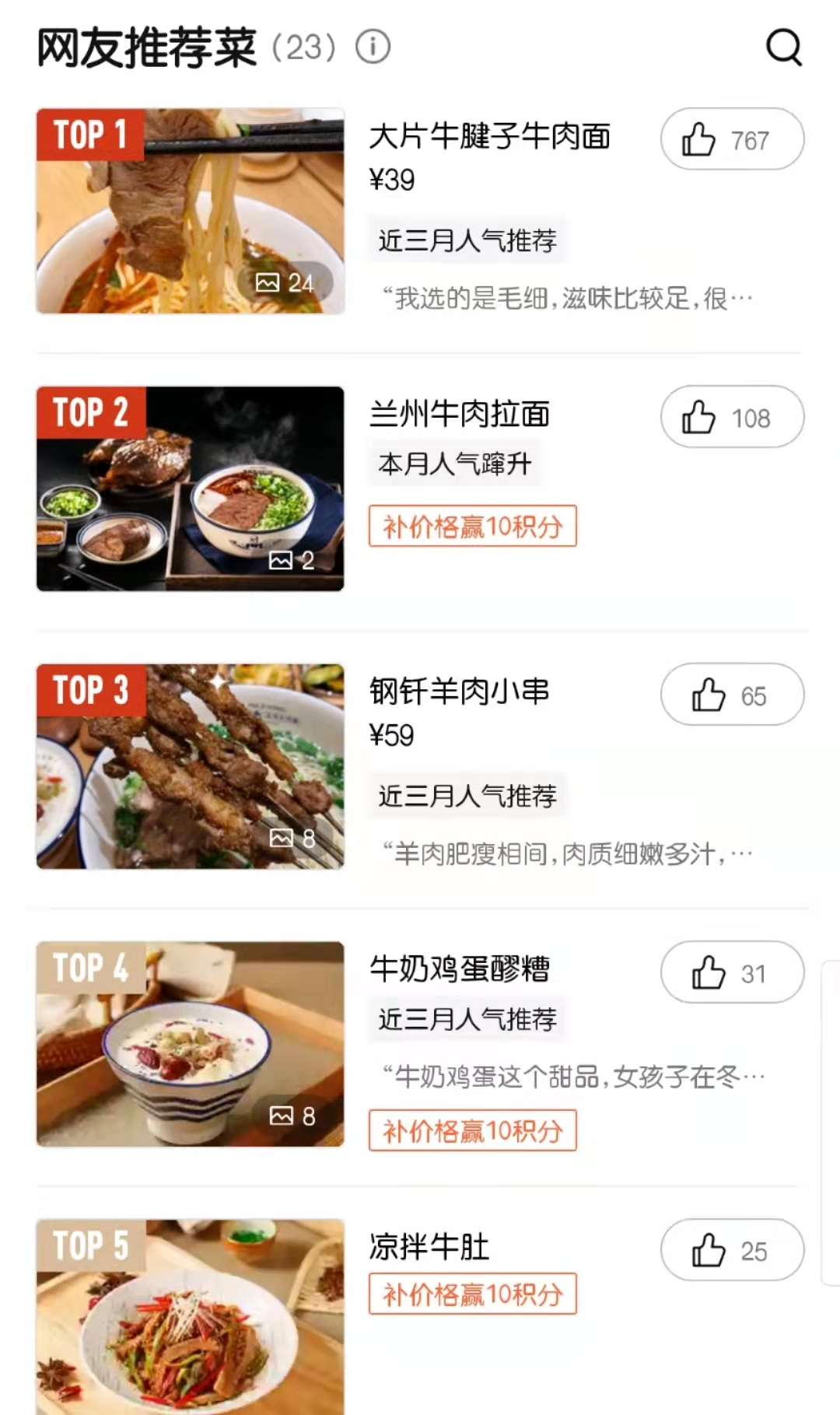840x1415 pixels.
Task: Like 牛奶鸡蛋醪糟
Action: (732, 972)
